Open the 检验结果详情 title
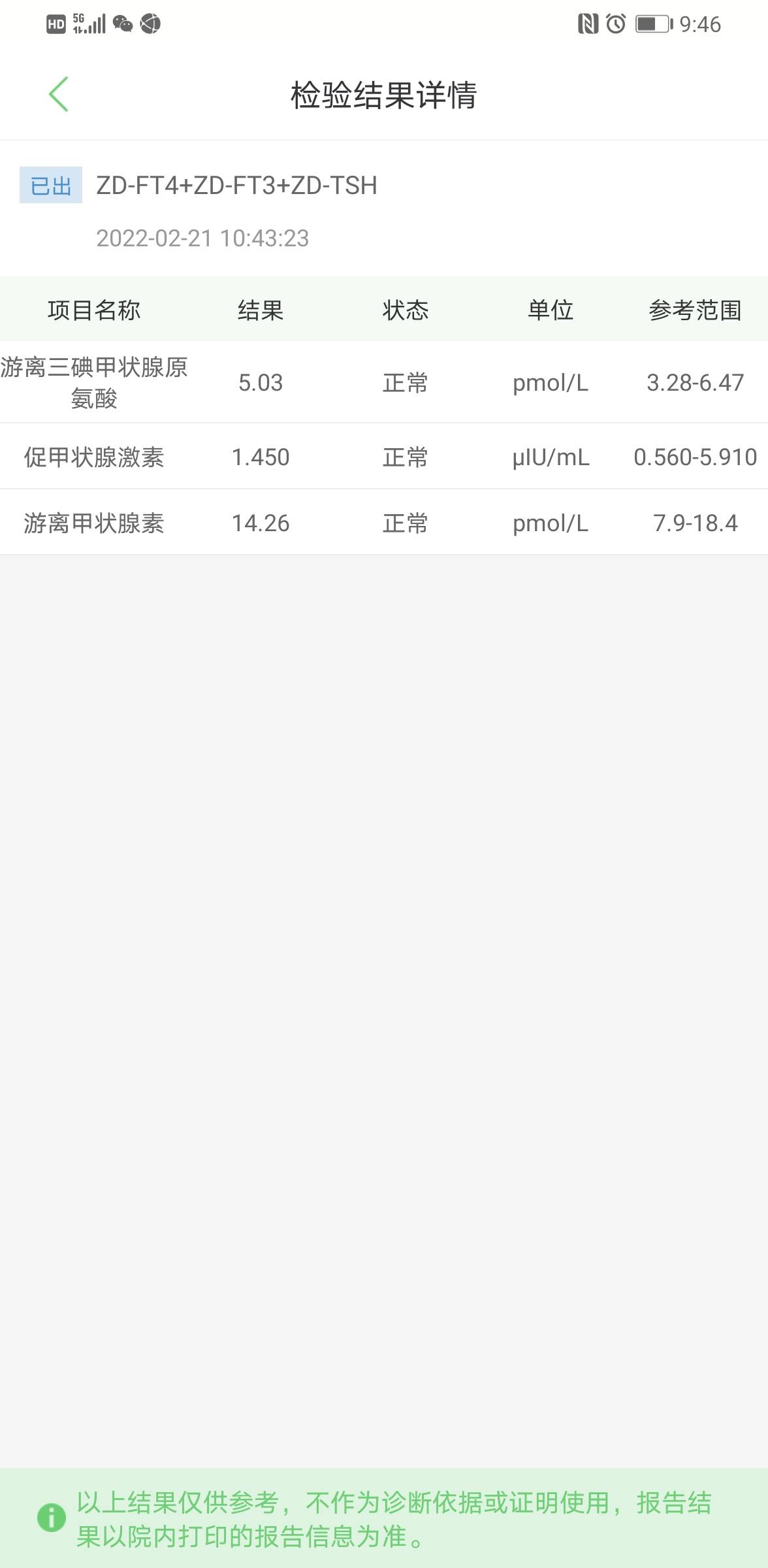Viewport: 768px width, 1568px height. tap(384, 93)
